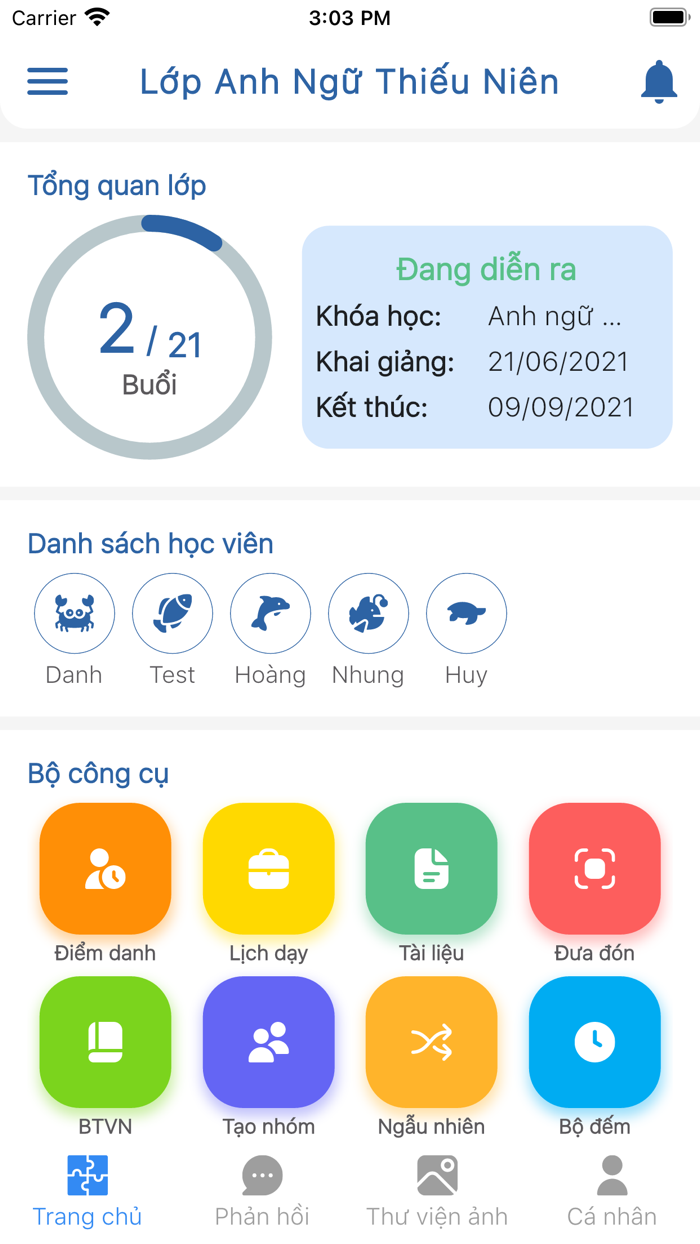Image resolution: width=700 pixels, height=1244 pixels.
Task: Open the Điểm danh attendance tool
Action: click(x=105, y=868)
